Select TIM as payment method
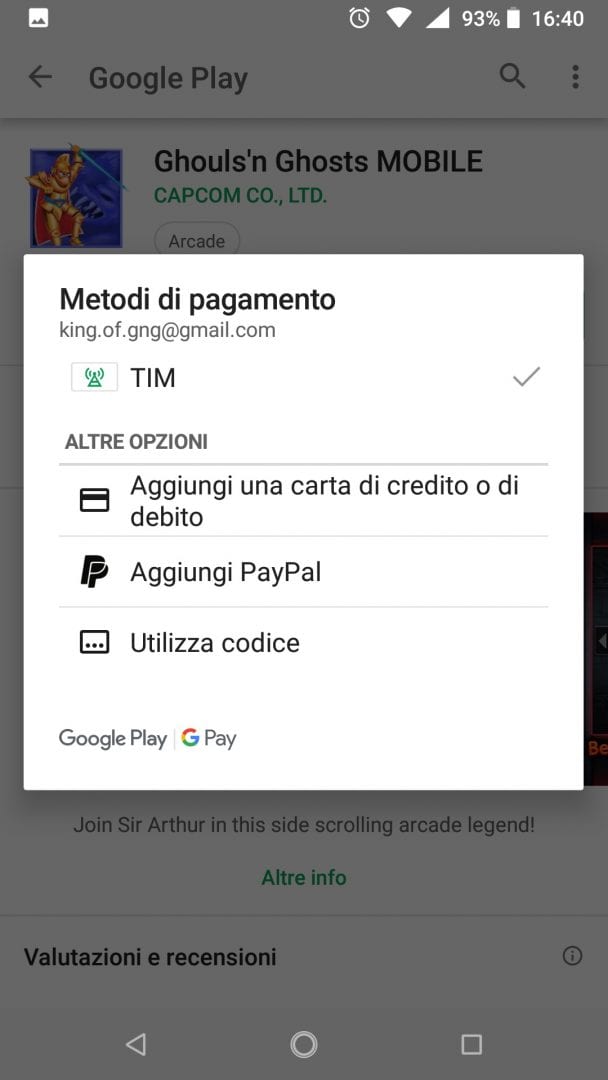The width and height of the screenshot is (608, 1080). point(303,378)
